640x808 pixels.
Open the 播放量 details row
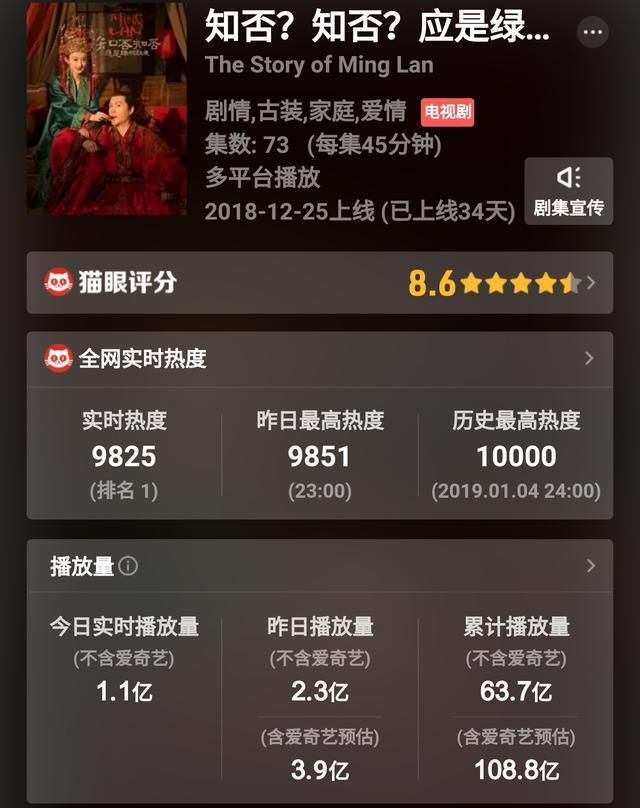[x=320, y=566]
